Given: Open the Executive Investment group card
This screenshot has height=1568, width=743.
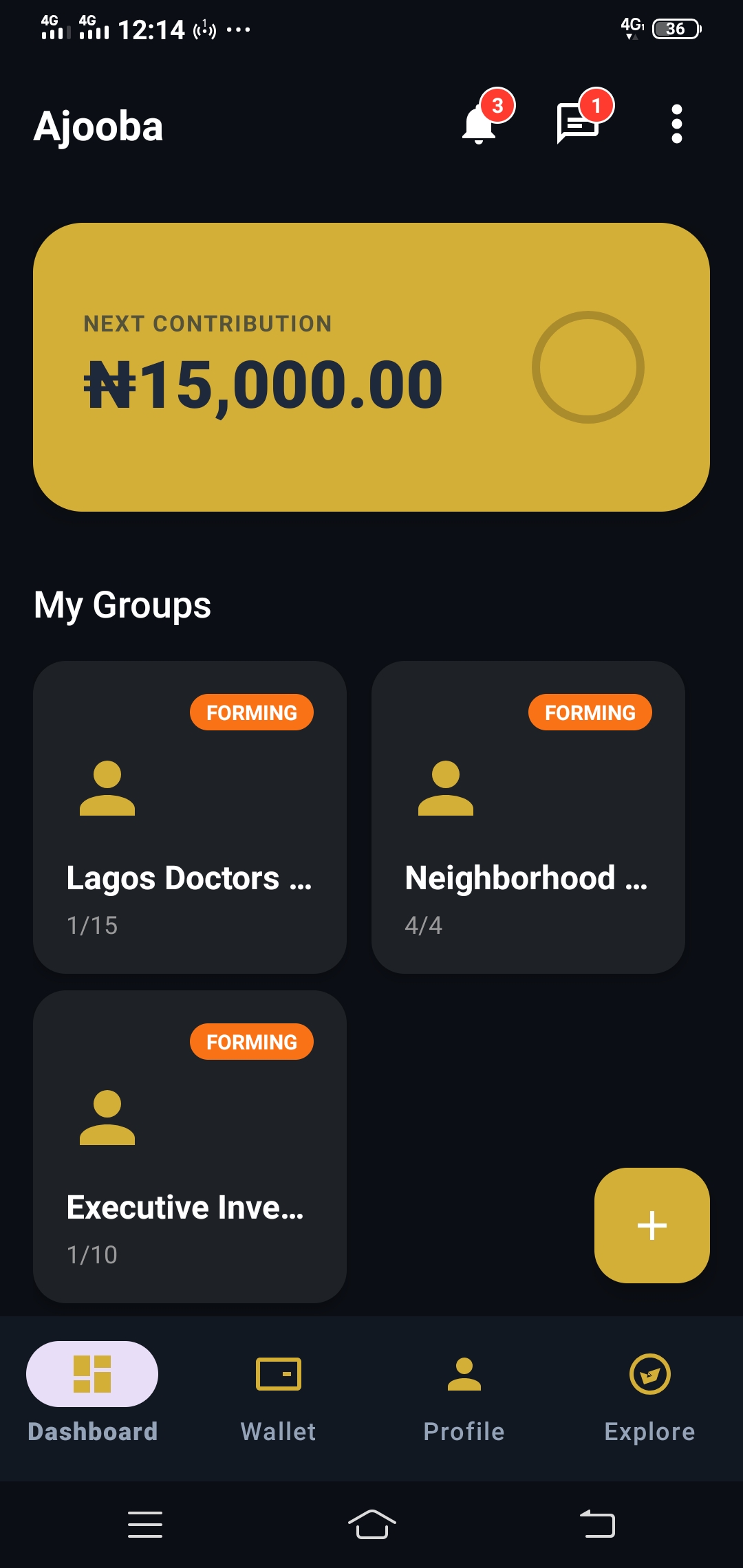Looking at the screenshot, I should 191,1148.
